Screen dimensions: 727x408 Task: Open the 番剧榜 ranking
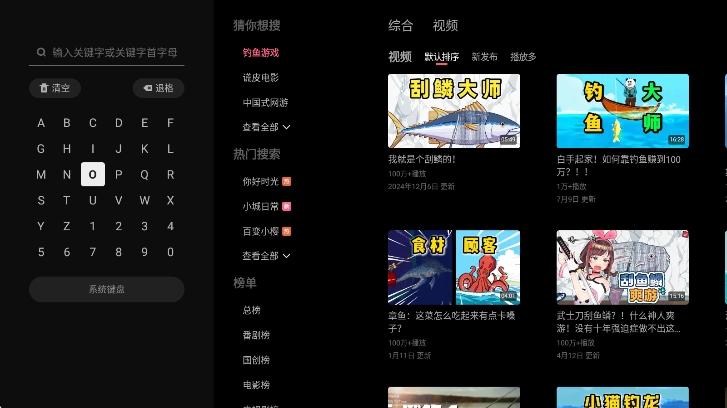[x=255, y=335]
